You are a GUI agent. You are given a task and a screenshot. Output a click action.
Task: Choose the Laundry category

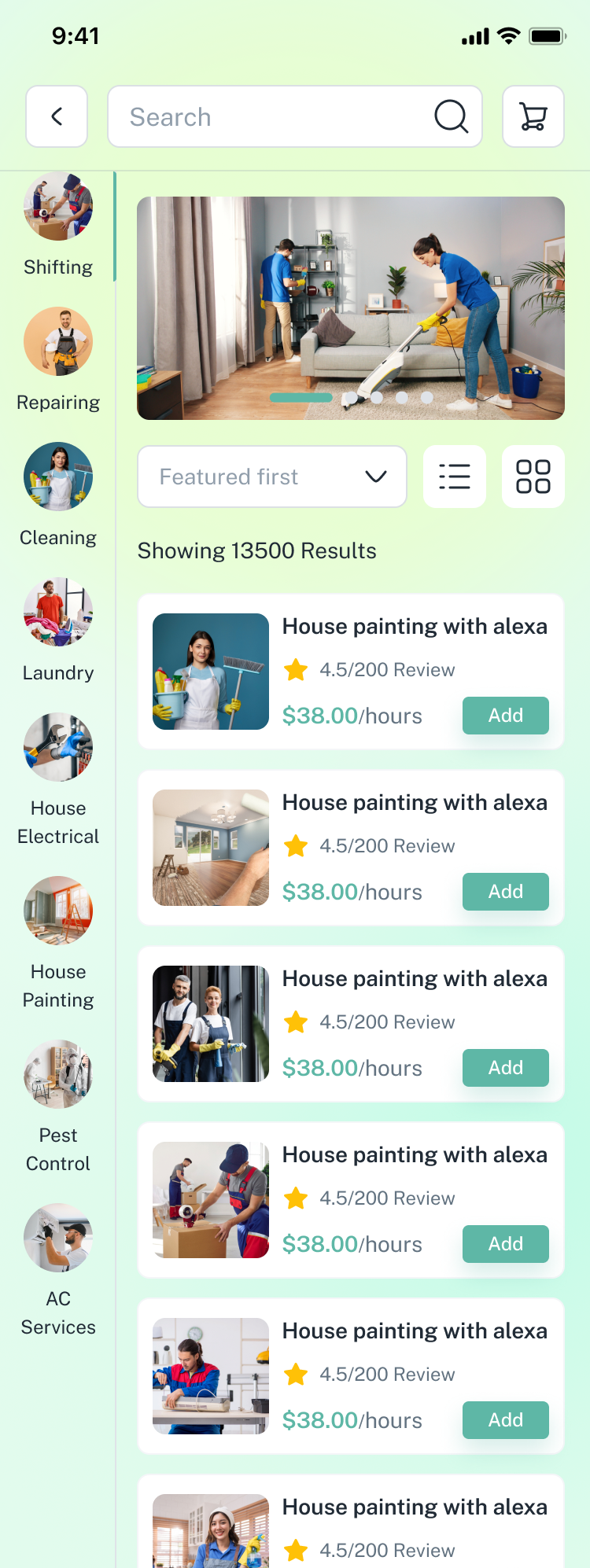pyautogui.click(x=58, y=630)
